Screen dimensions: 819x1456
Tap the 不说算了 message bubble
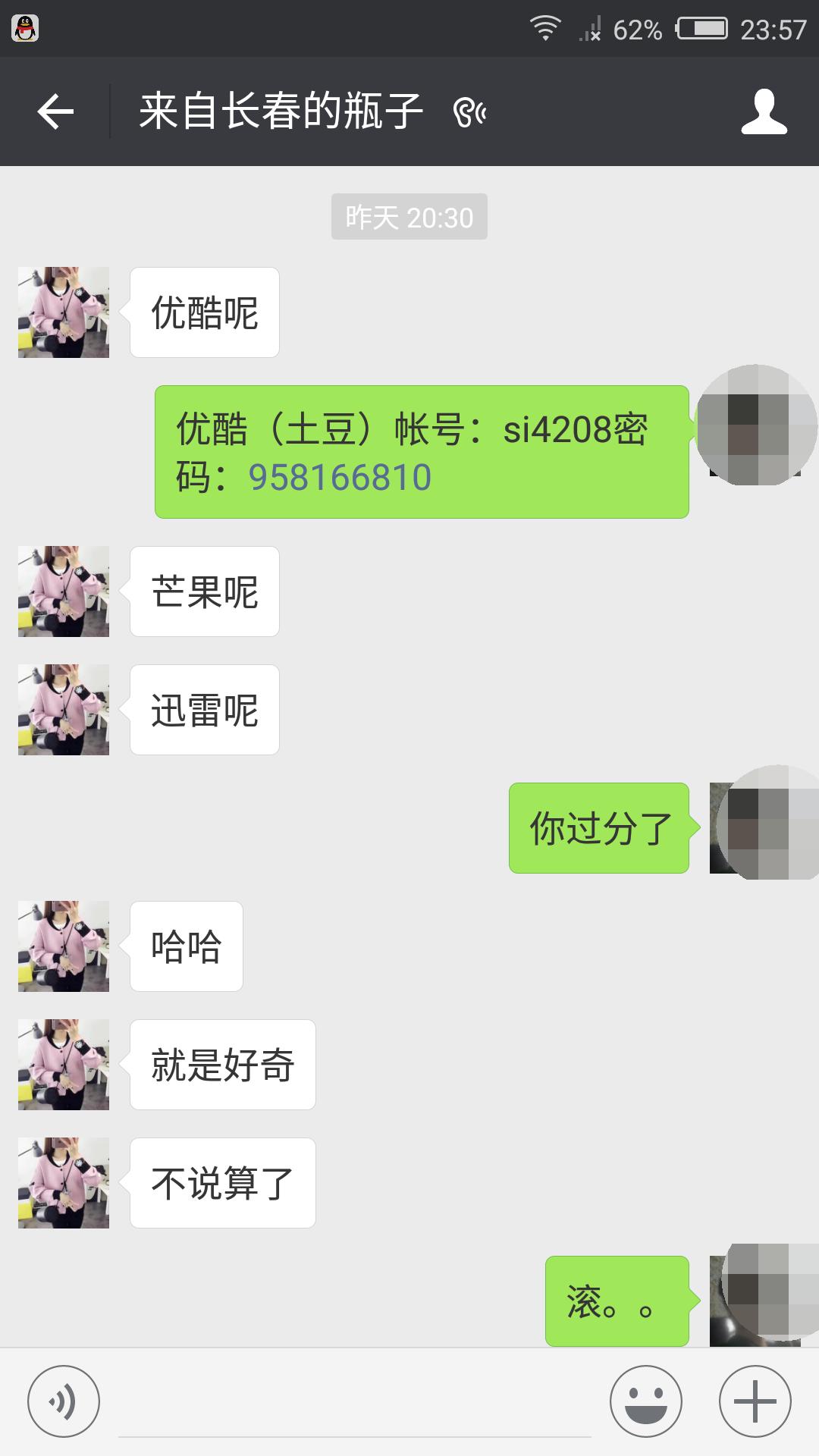pos(222,1183)
